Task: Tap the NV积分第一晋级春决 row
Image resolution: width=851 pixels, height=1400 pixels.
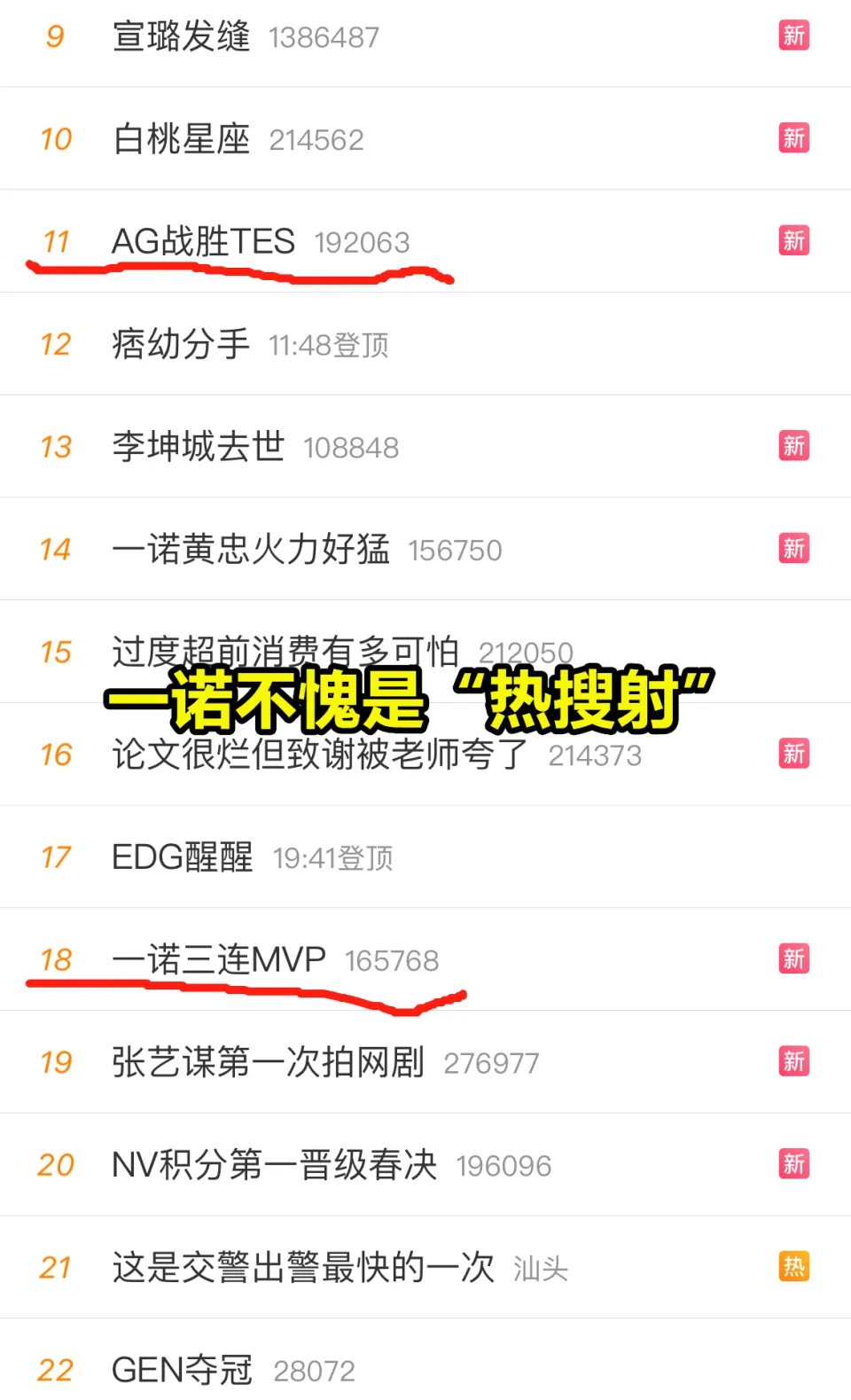Action: tap(274, 1165)
